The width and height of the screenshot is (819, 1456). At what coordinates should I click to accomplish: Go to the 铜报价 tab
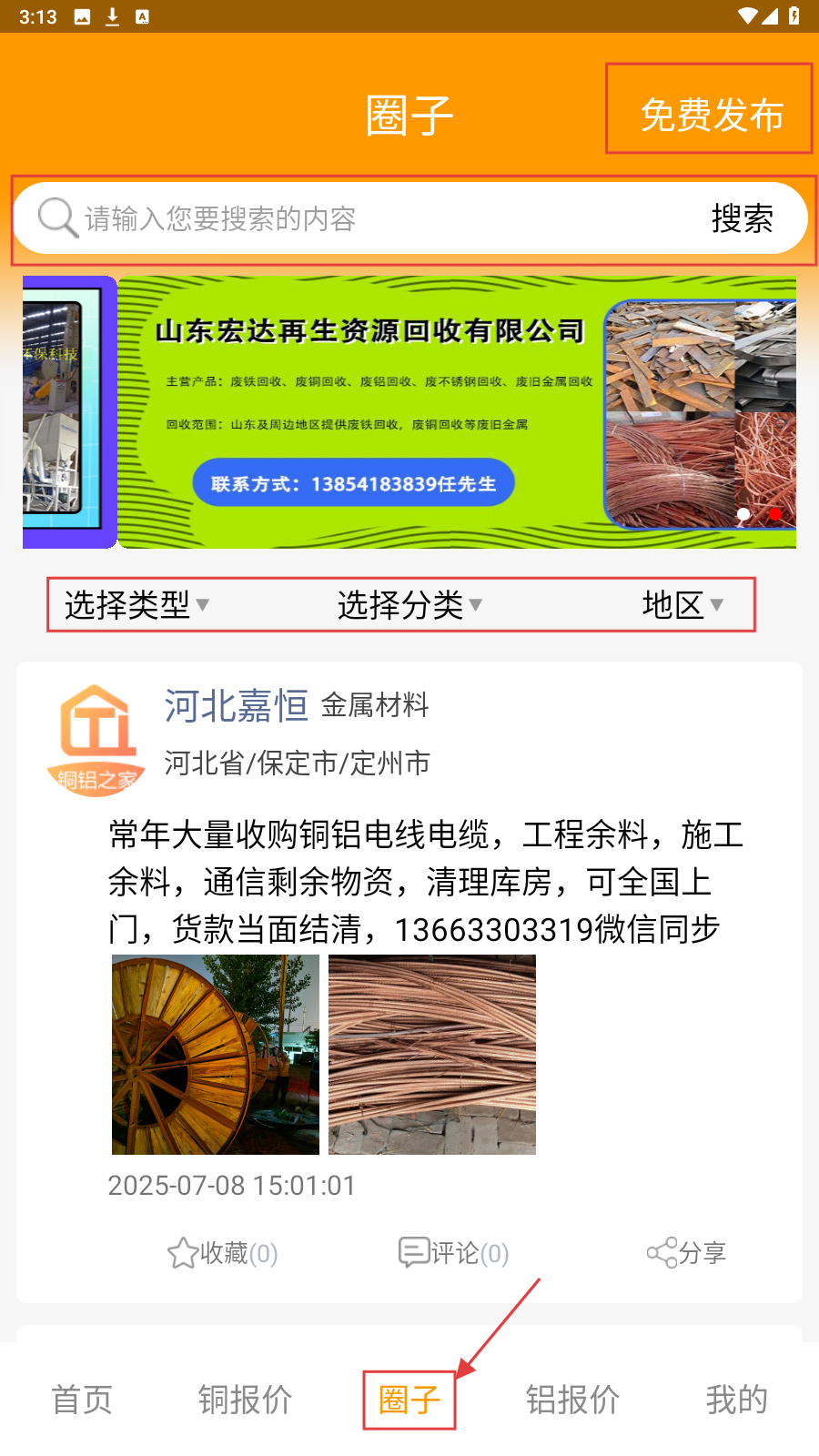pos(246,1400)
